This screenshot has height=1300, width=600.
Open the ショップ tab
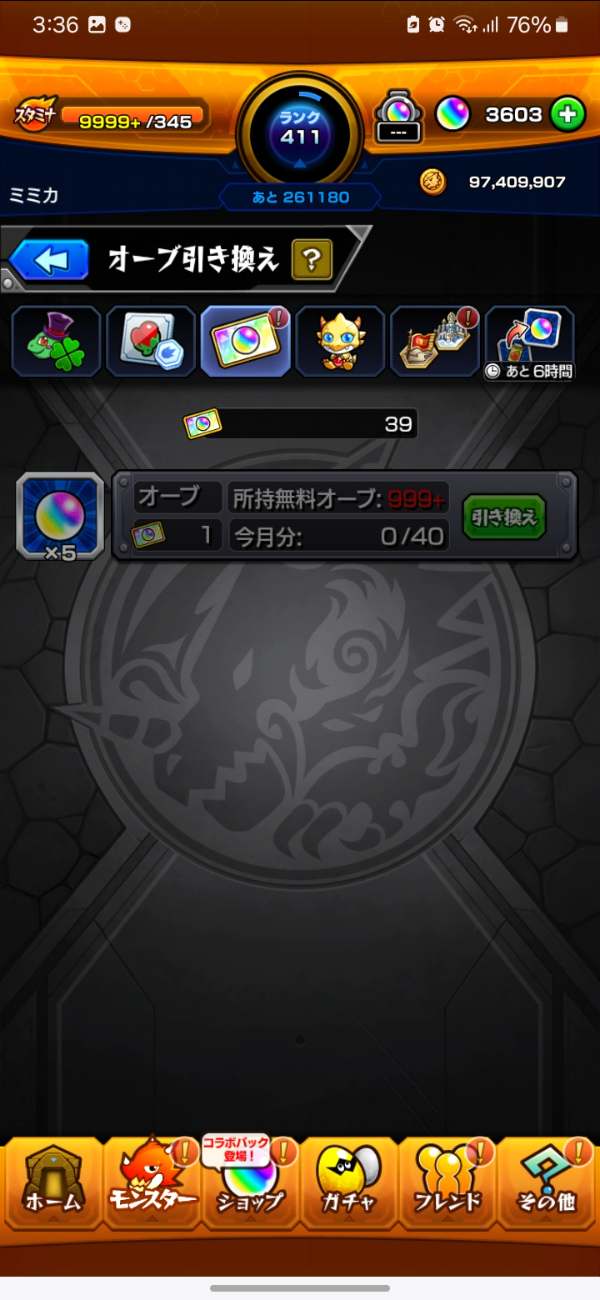coord(250,1186)
